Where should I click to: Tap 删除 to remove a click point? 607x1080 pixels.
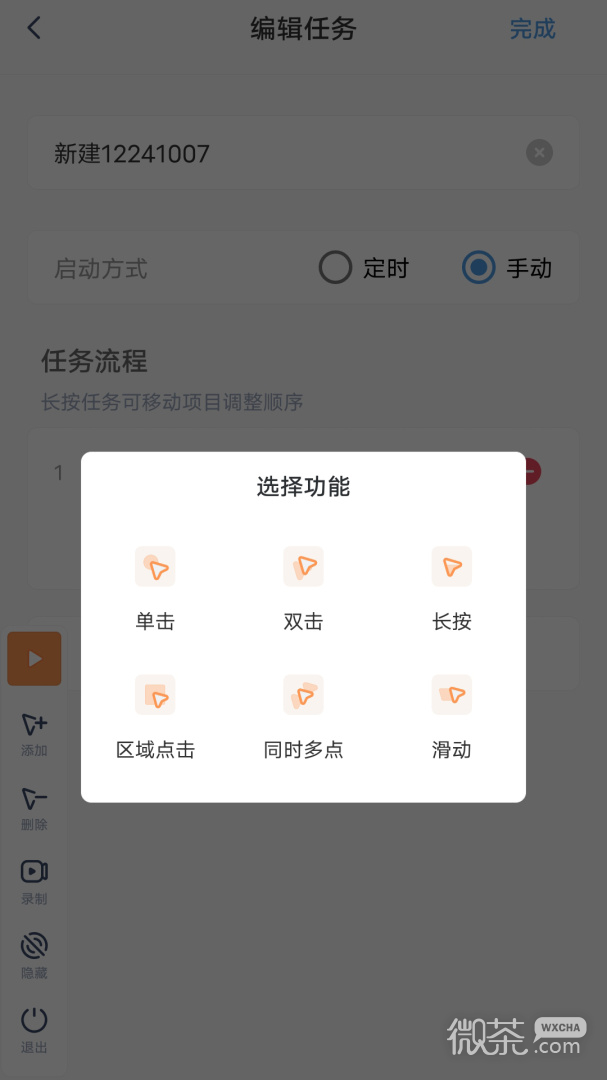click(34, 809)
